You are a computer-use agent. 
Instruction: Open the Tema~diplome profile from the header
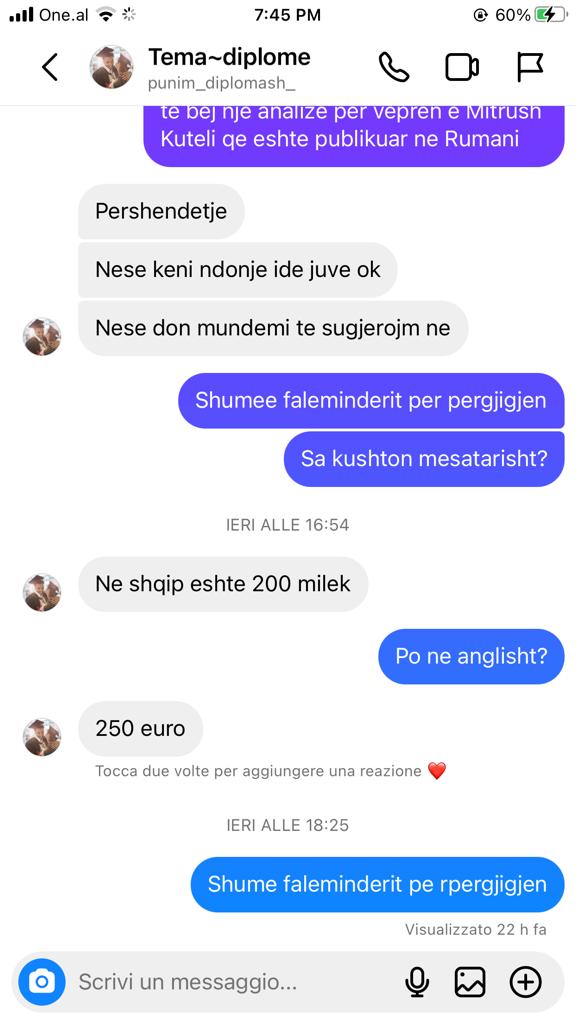click(200, 67)
